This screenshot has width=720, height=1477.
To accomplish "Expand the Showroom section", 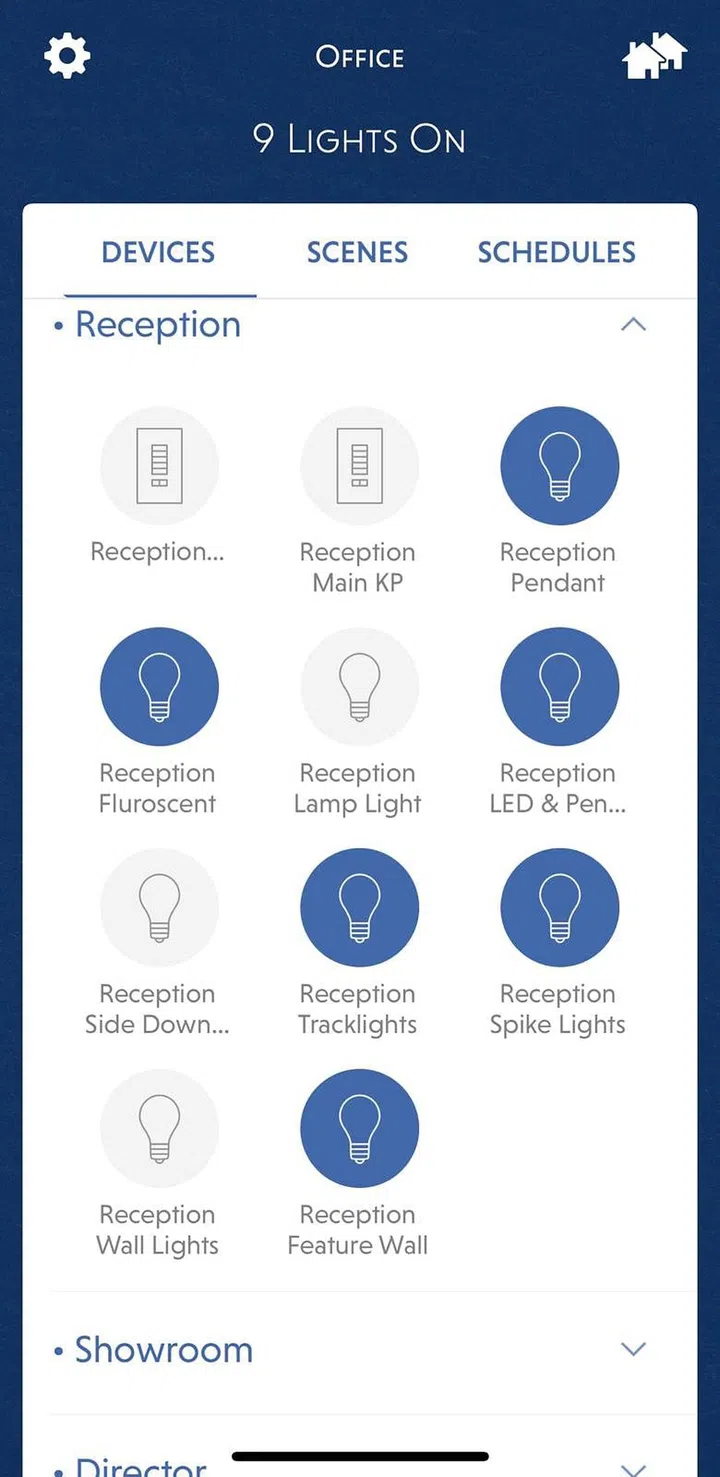I will 633,1349.
